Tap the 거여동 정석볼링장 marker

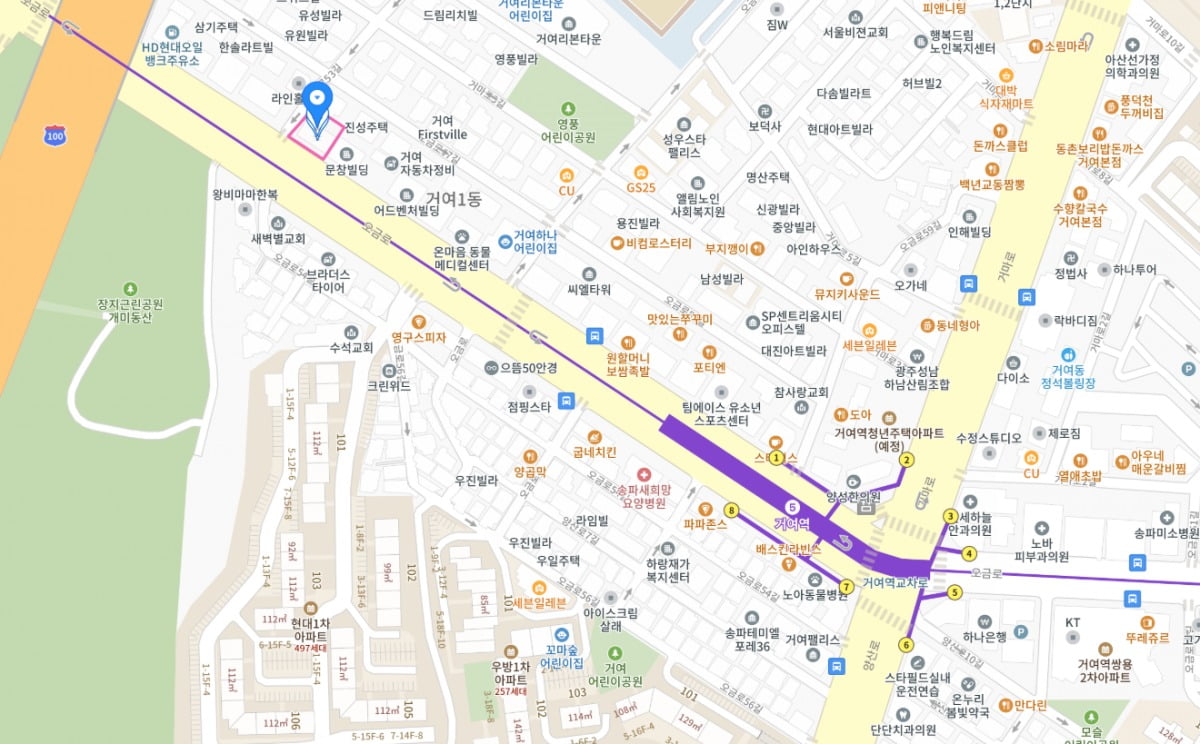(x=1069, y=354)
